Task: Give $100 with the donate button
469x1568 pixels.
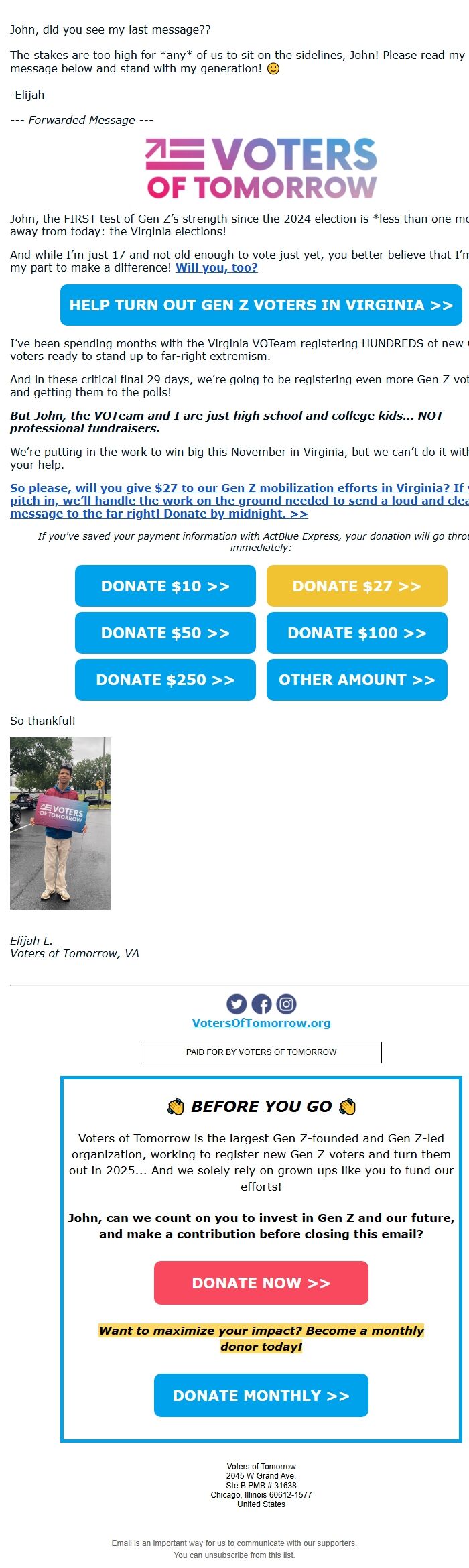Action: tap(357, 633)
